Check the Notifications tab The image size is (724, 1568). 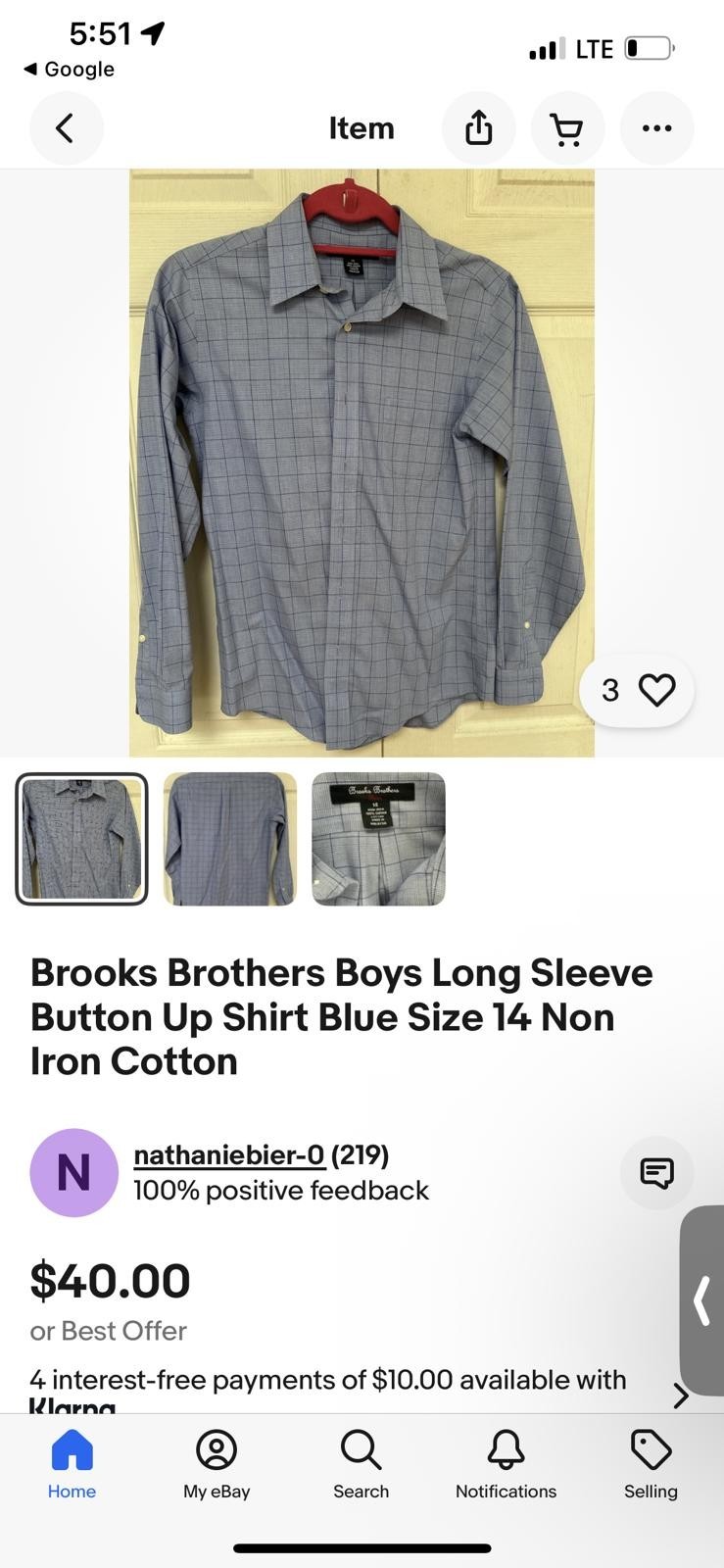pyautogui.click(x=506, y=1464)
